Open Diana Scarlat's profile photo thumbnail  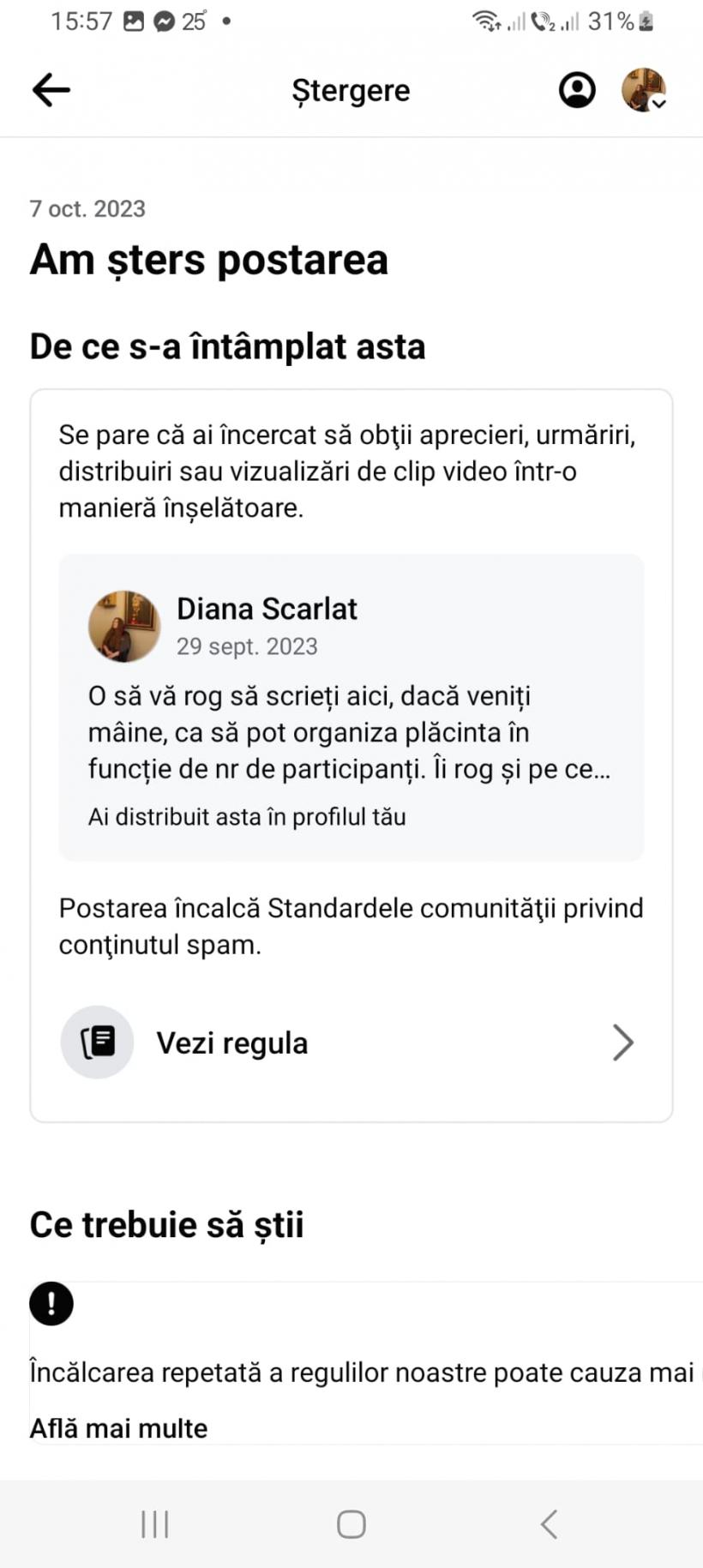click(x=123, y=626)
